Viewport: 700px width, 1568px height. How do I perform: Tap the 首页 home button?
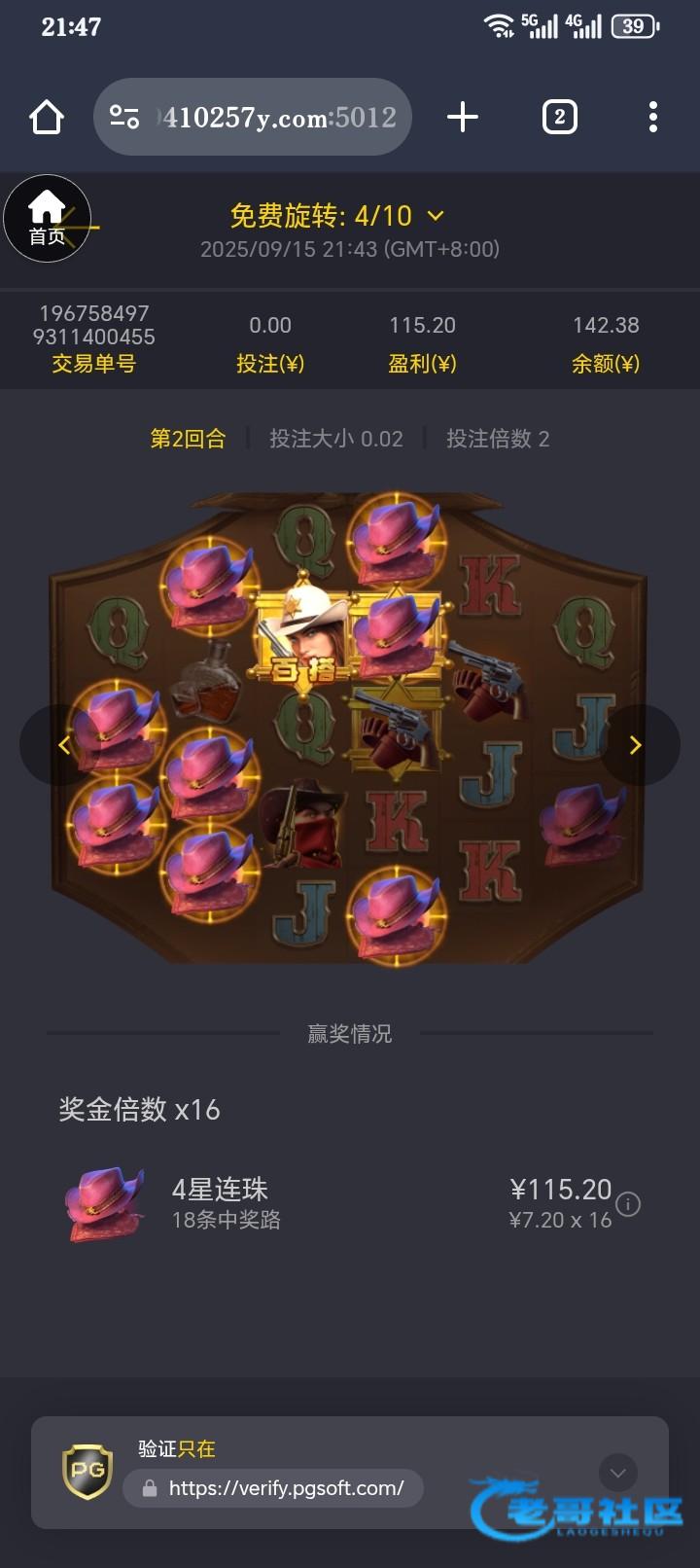coord(47,219)
